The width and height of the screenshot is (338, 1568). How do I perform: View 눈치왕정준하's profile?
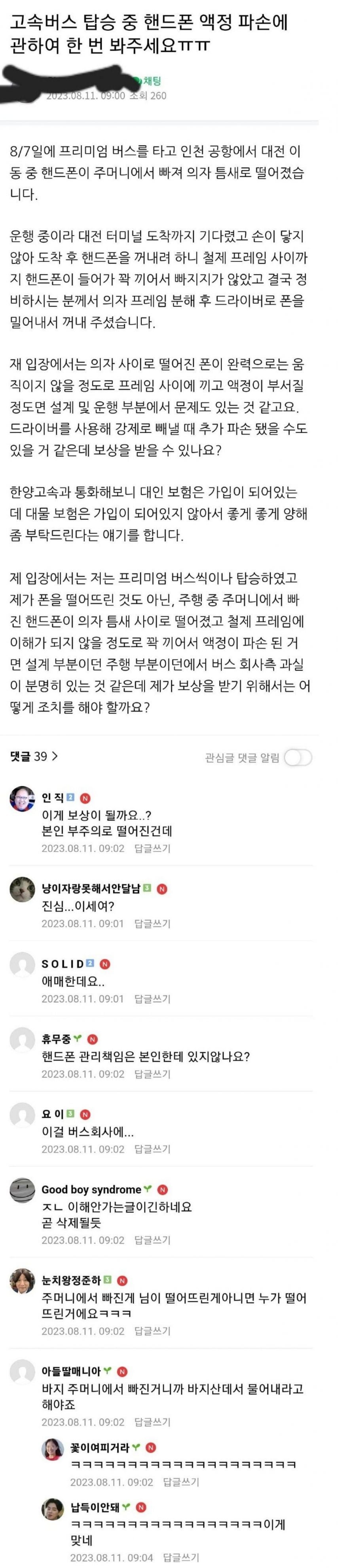[23, 1281]
